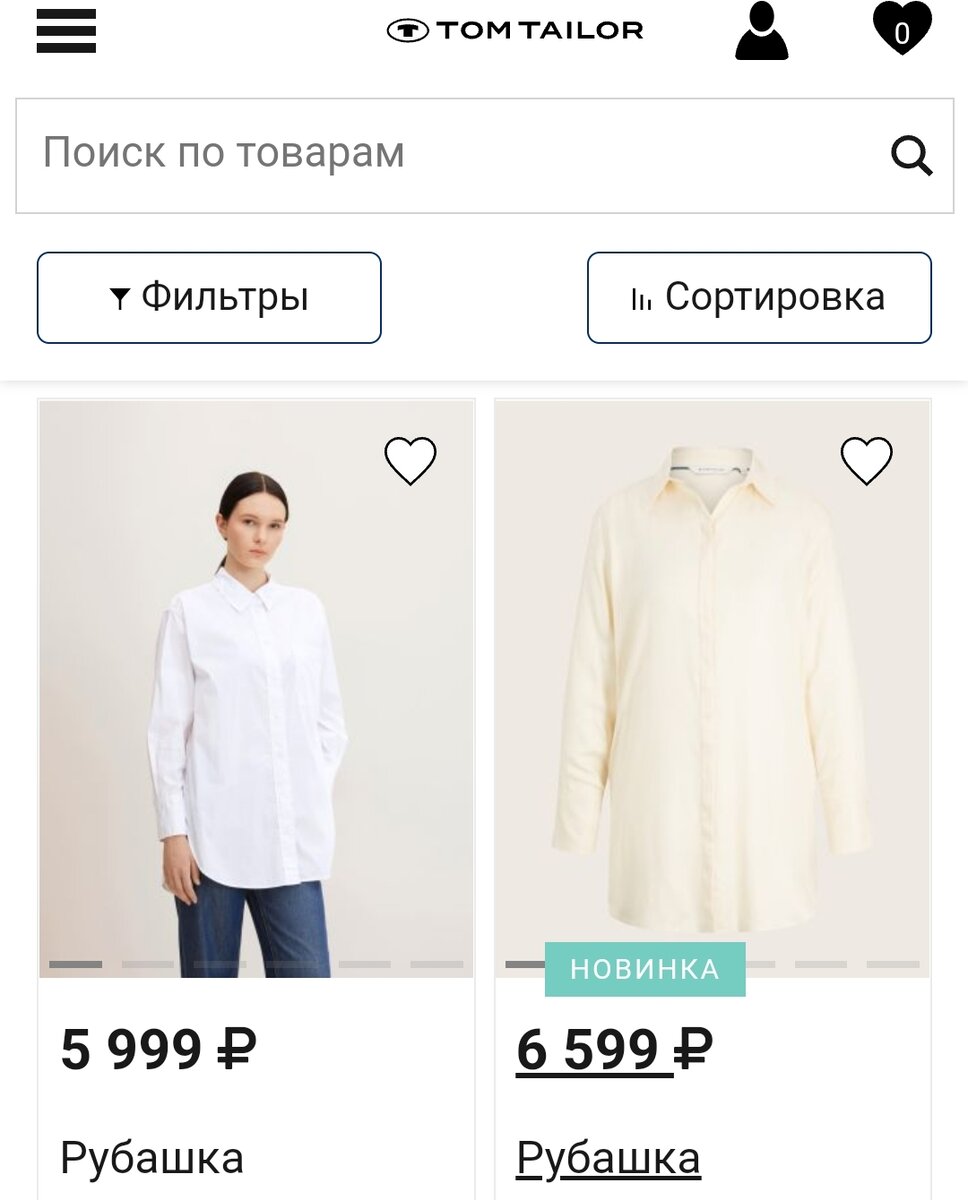968x1200 pixels.
Task: Select the first carousel dot under the model photo
Action: point(74,966)
